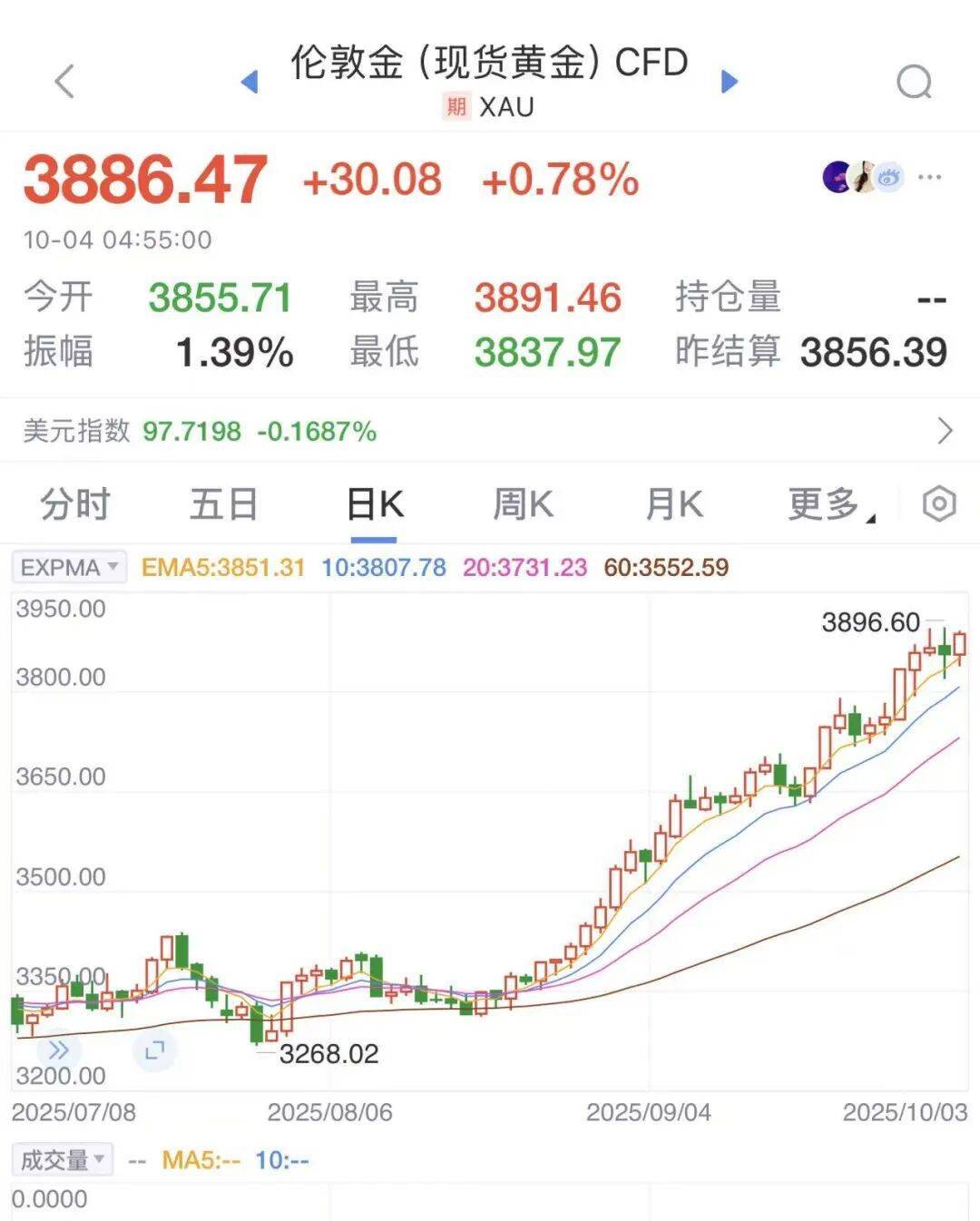
Task: Switch to the 周K chart tab
Action: click(x=524, y=504)
